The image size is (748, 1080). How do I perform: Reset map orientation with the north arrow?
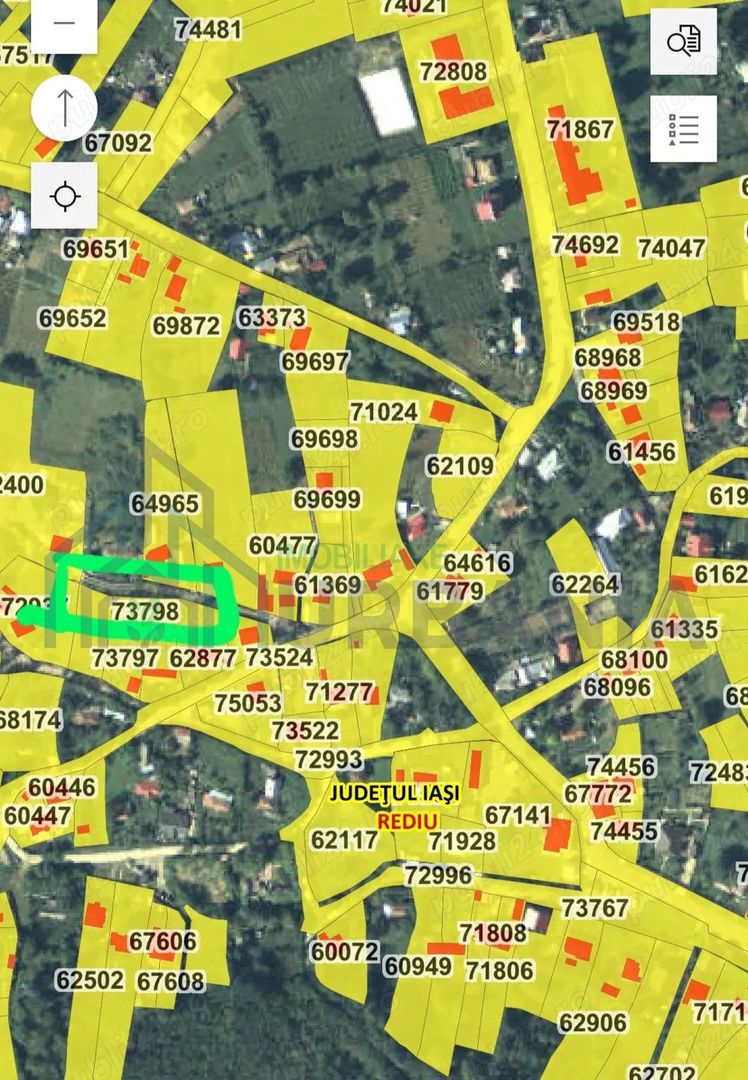point(64,108)
